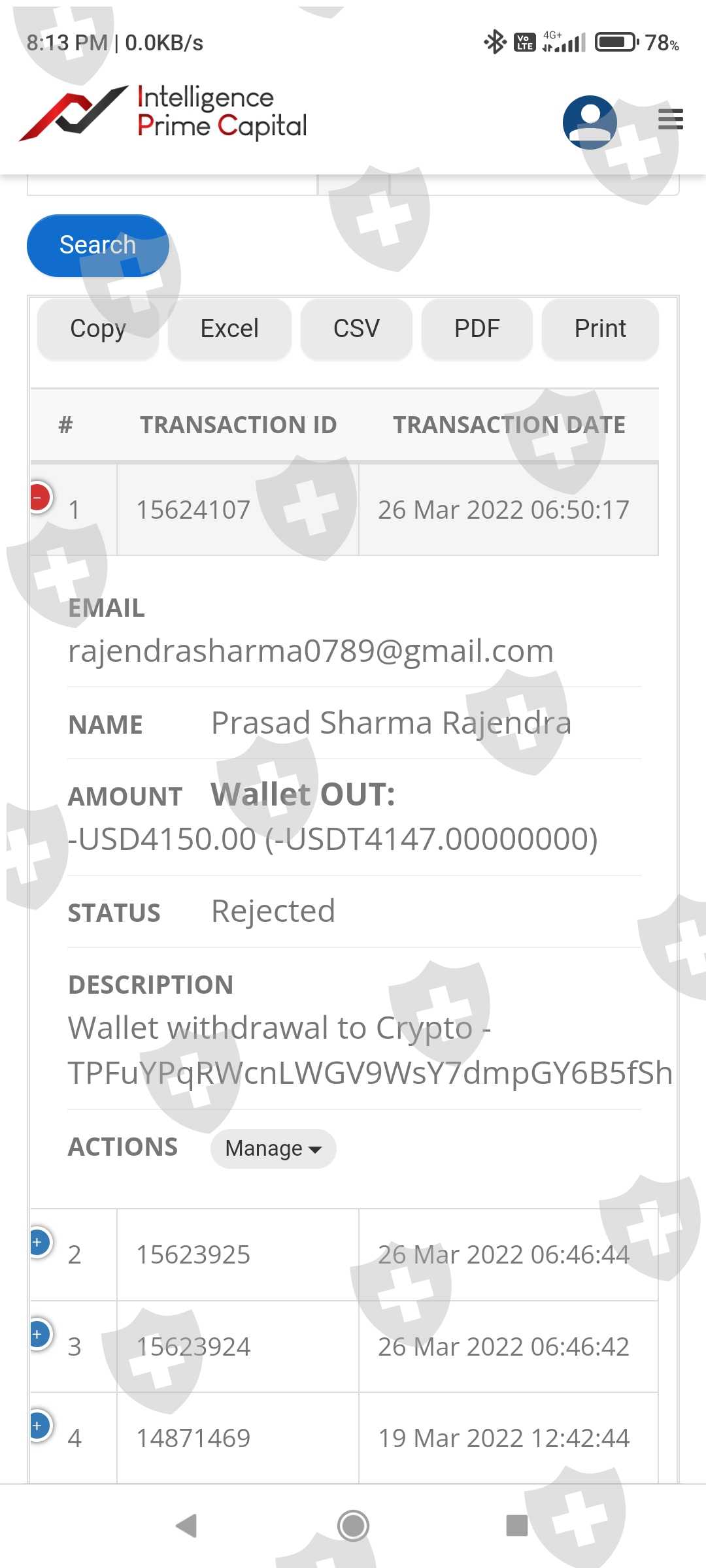
Task: Open the hamburger menu
Action: 670,120
